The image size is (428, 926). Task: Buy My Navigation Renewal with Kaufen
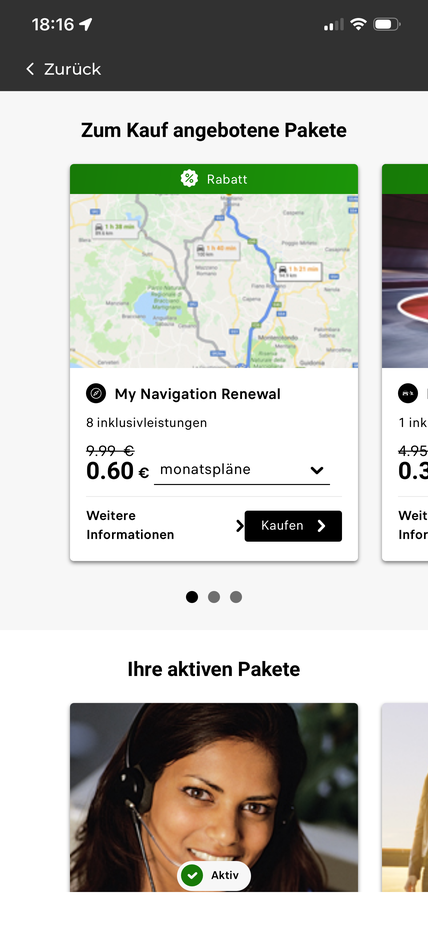click(x=293, y=526)
